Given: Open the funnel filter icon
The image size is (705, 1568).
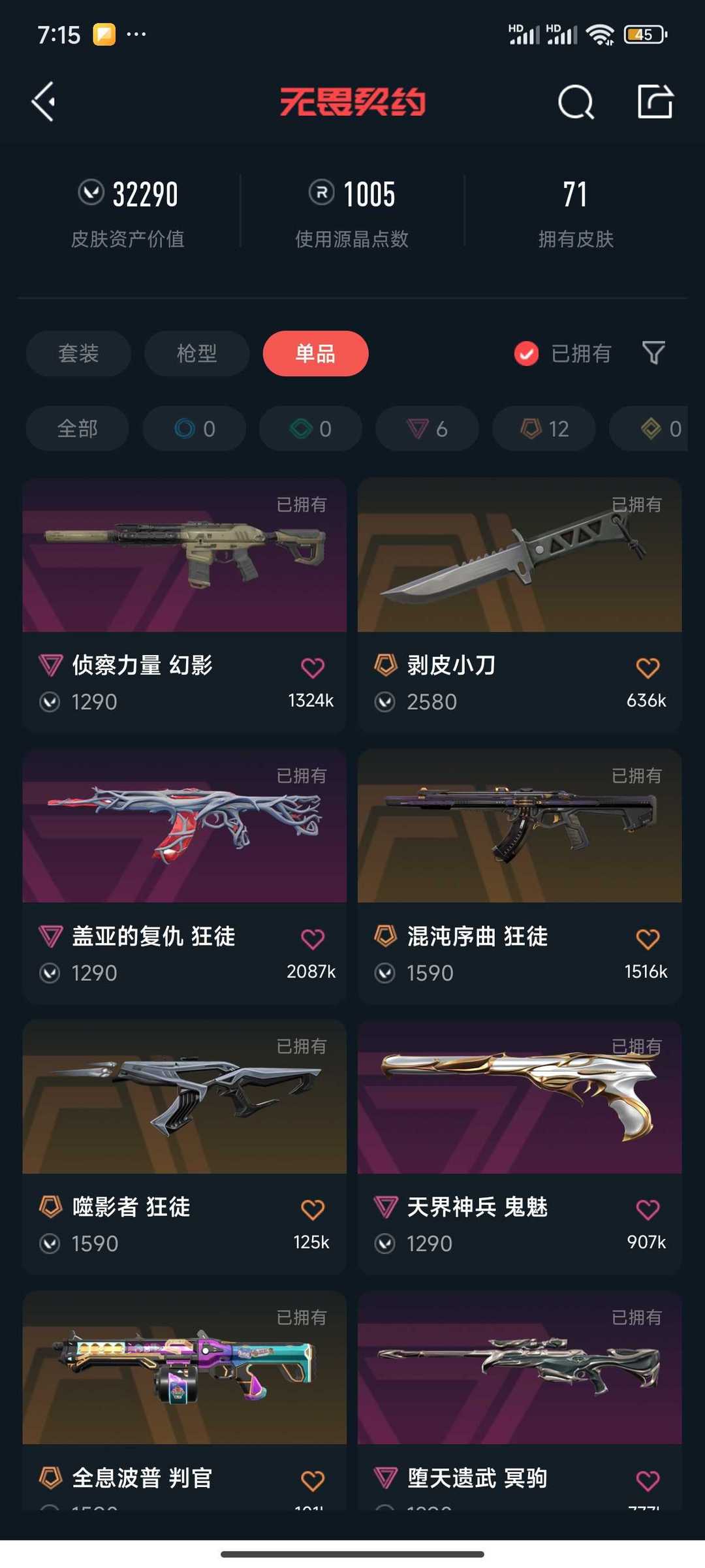Looking at the screenshot, I should click(653, 353).
